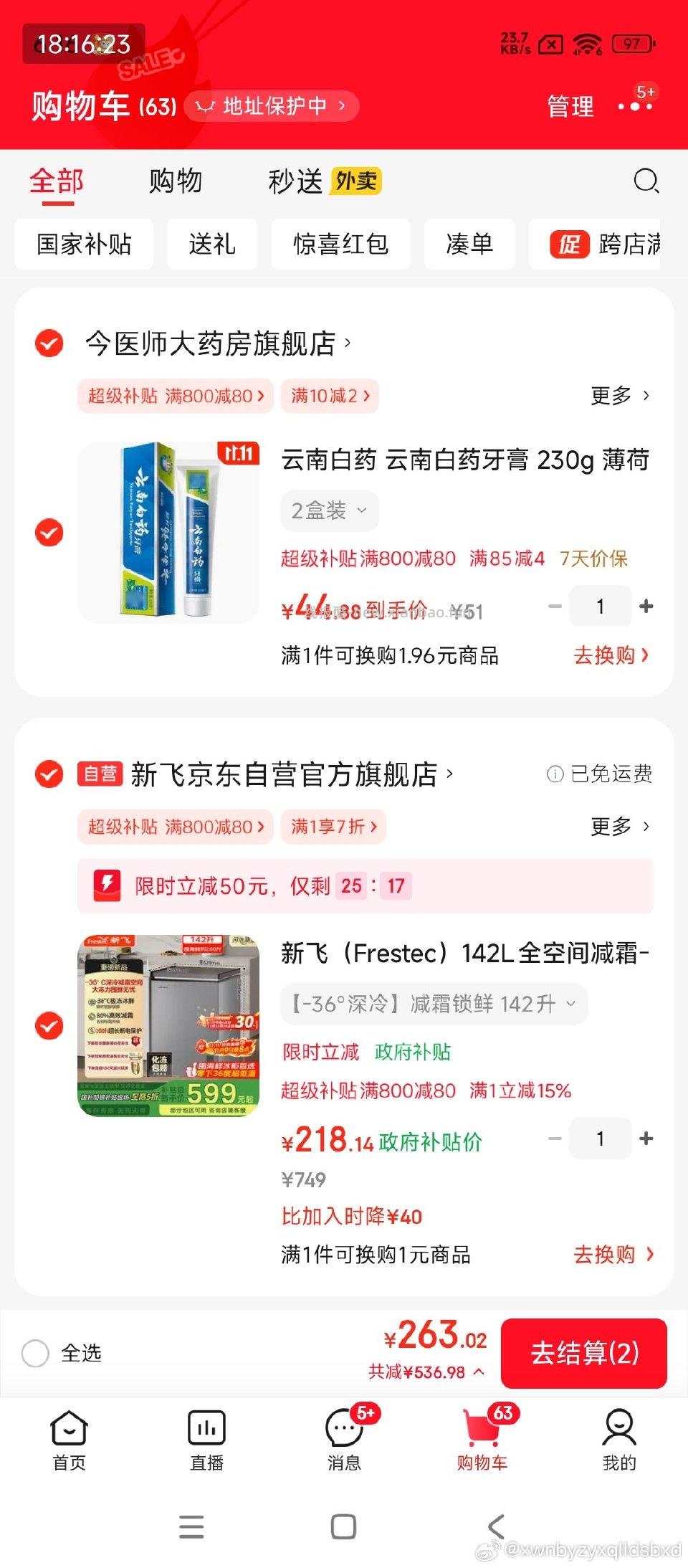Open the search icon on cart page

tap(647, 181)
